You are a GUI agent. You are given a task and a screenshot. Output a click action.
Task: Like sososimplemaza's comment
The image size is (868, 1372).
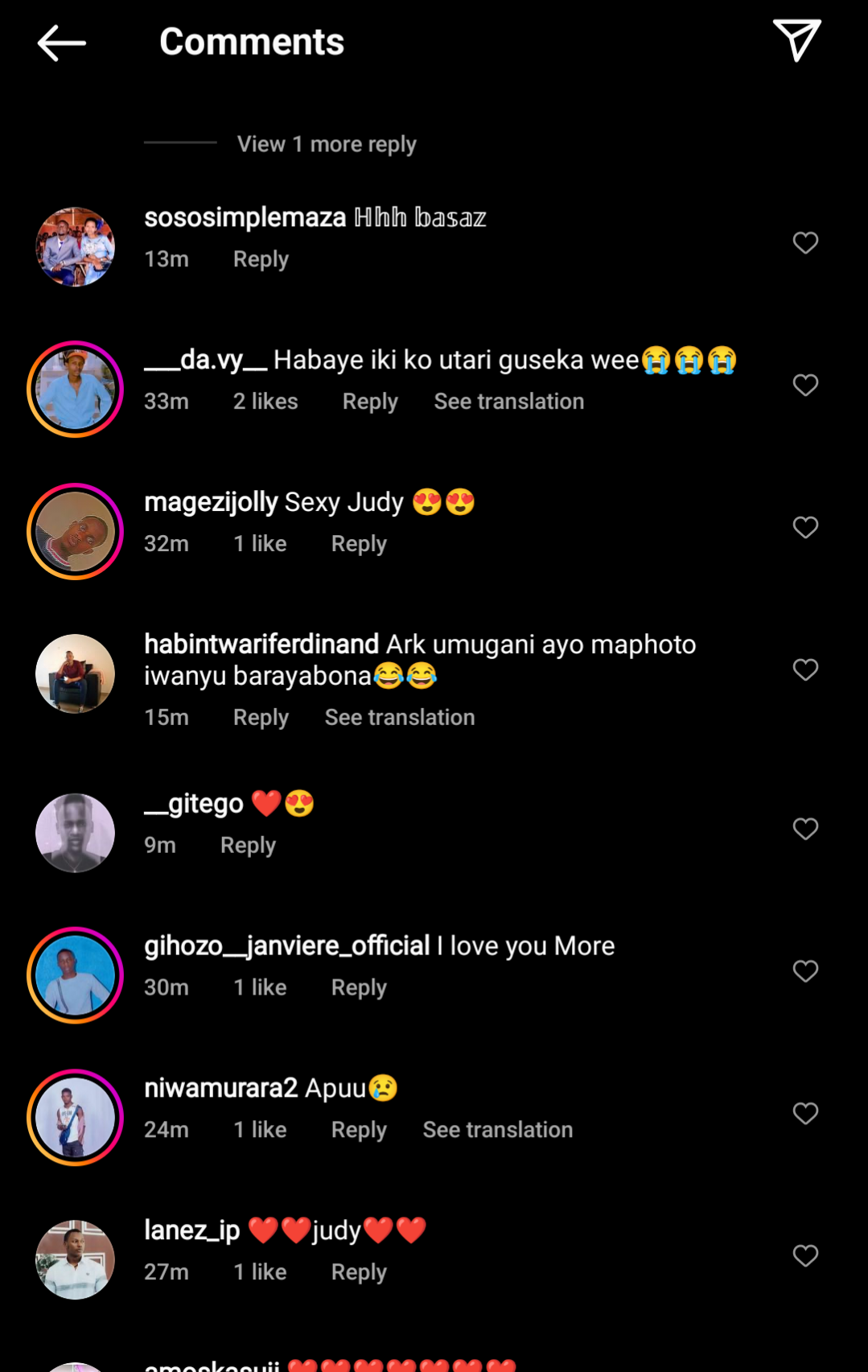pos(805,243)
